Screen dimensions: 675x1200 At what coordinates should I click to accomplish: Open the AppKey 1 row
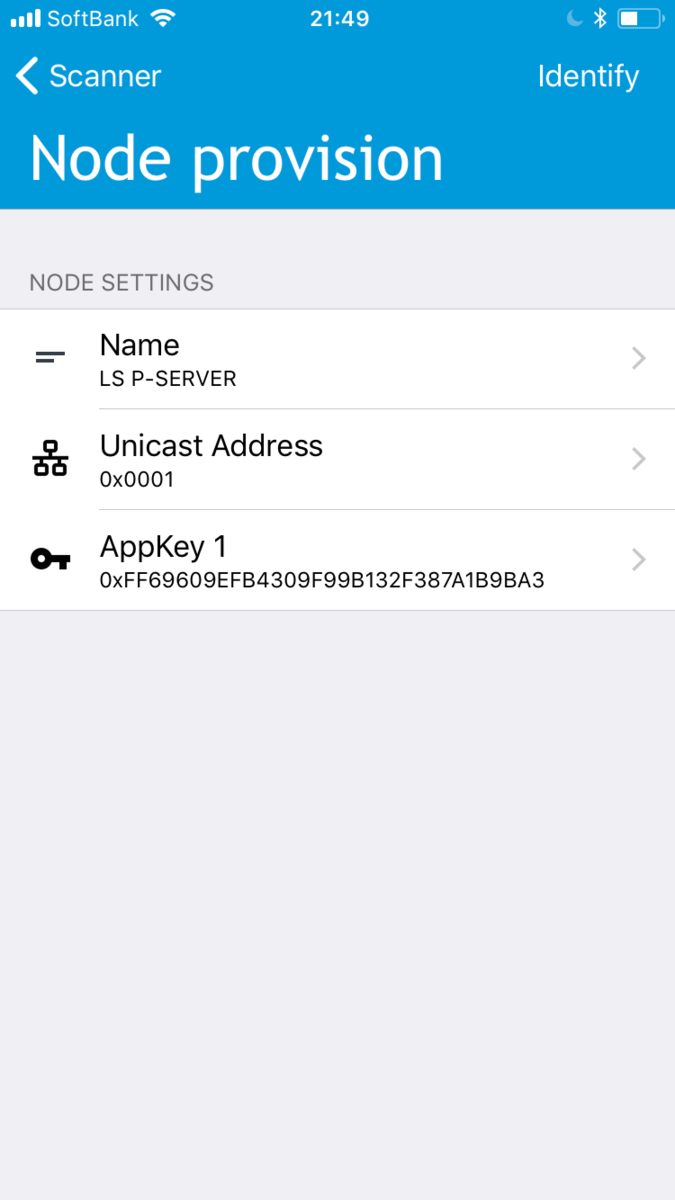337,560
